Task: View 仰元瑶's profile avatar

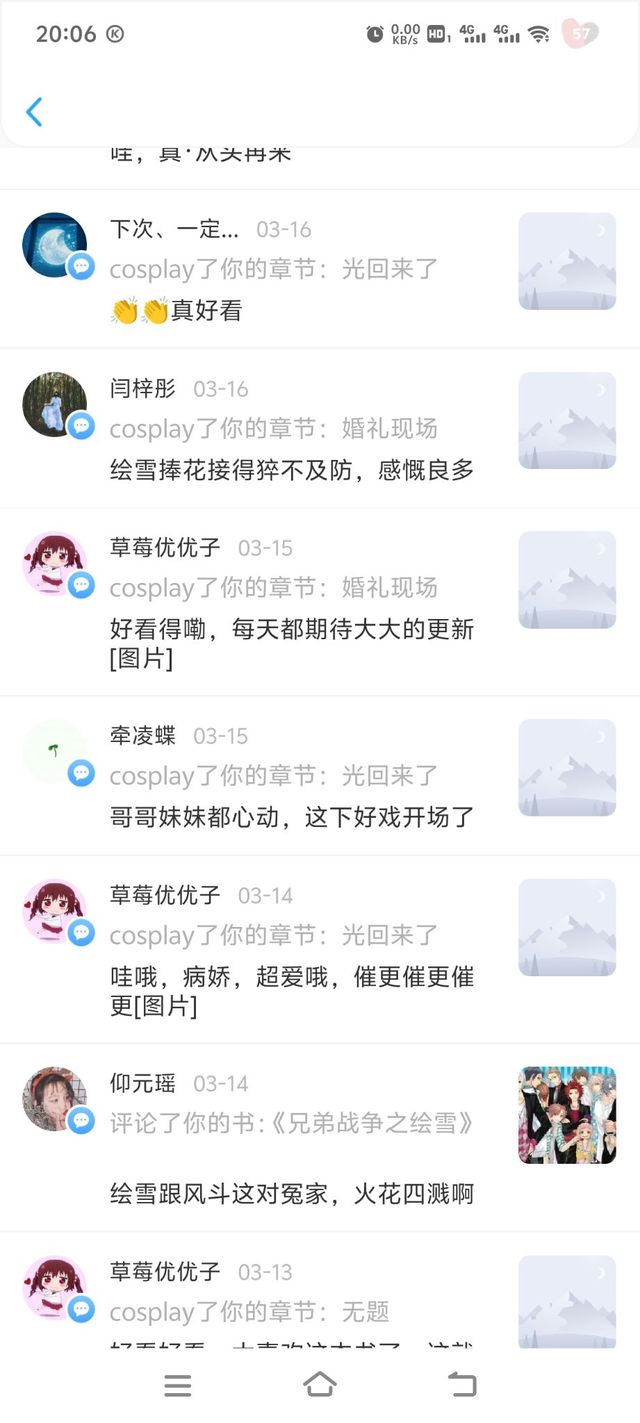Action: (x=54, y=1099)
